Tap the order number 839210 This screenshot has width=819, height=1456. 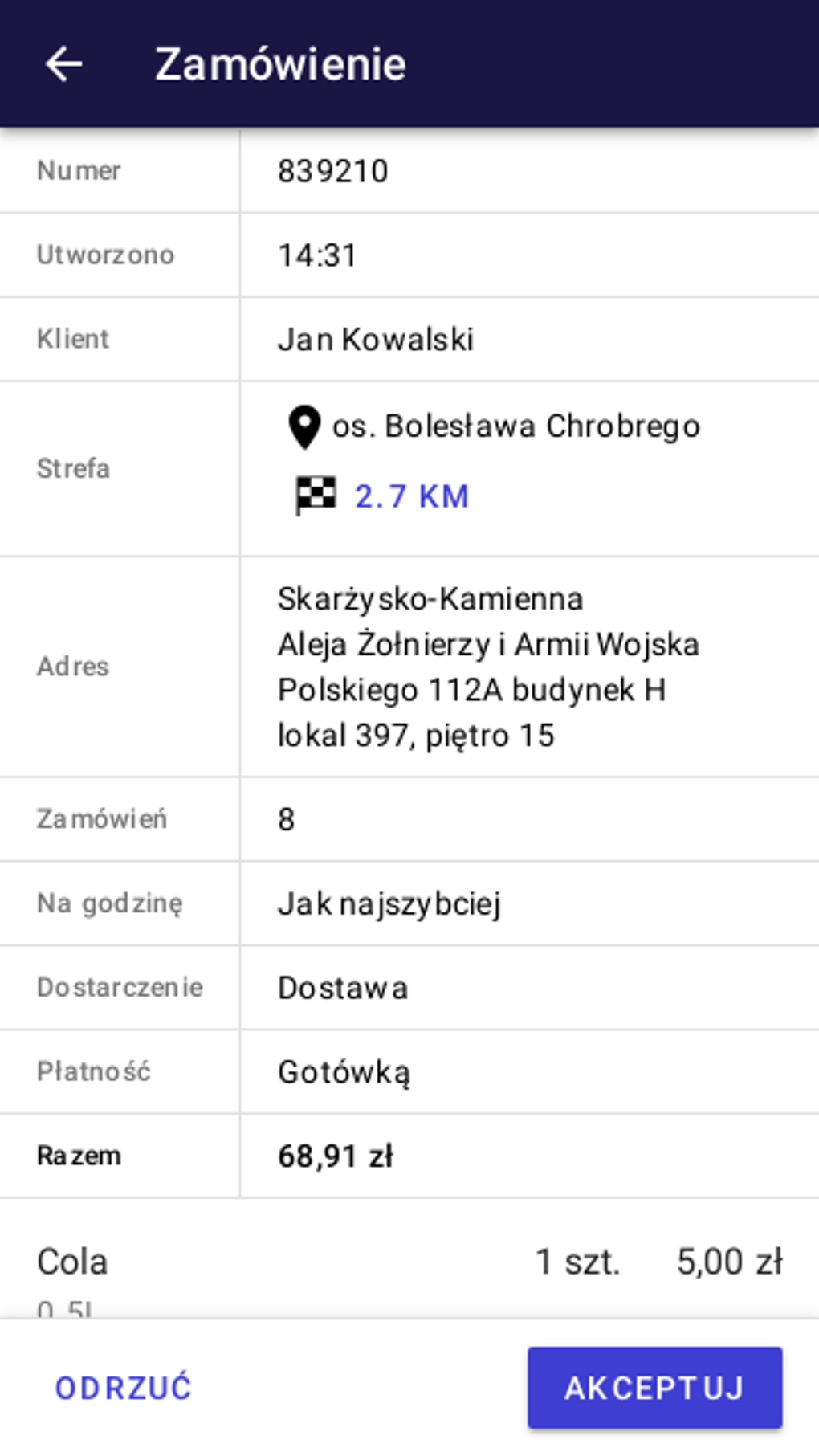(332, 170)
